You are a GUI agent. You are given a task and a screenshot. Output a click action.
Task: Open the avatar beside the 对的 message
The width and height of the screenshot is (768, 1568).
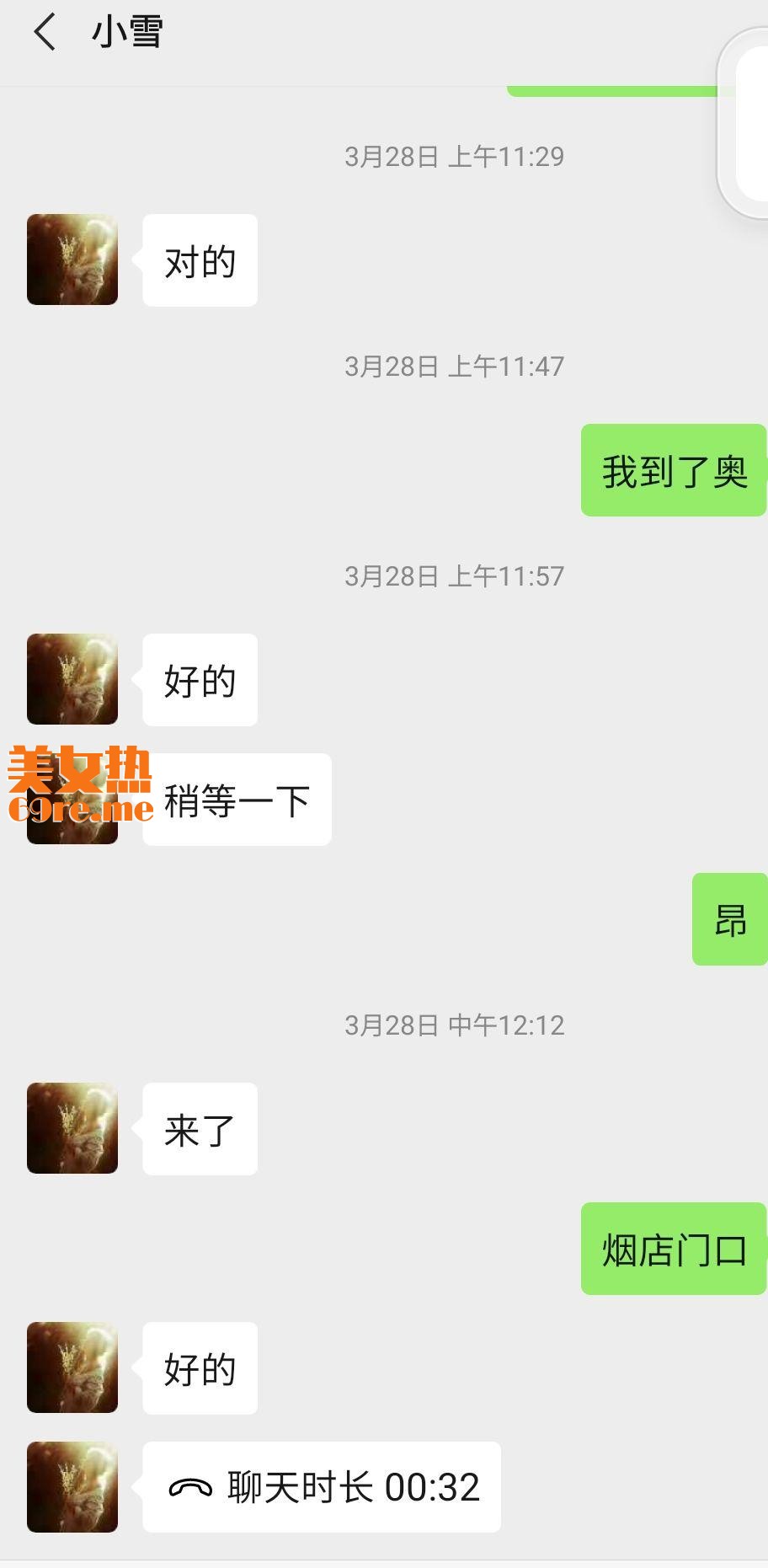[72, 260]
